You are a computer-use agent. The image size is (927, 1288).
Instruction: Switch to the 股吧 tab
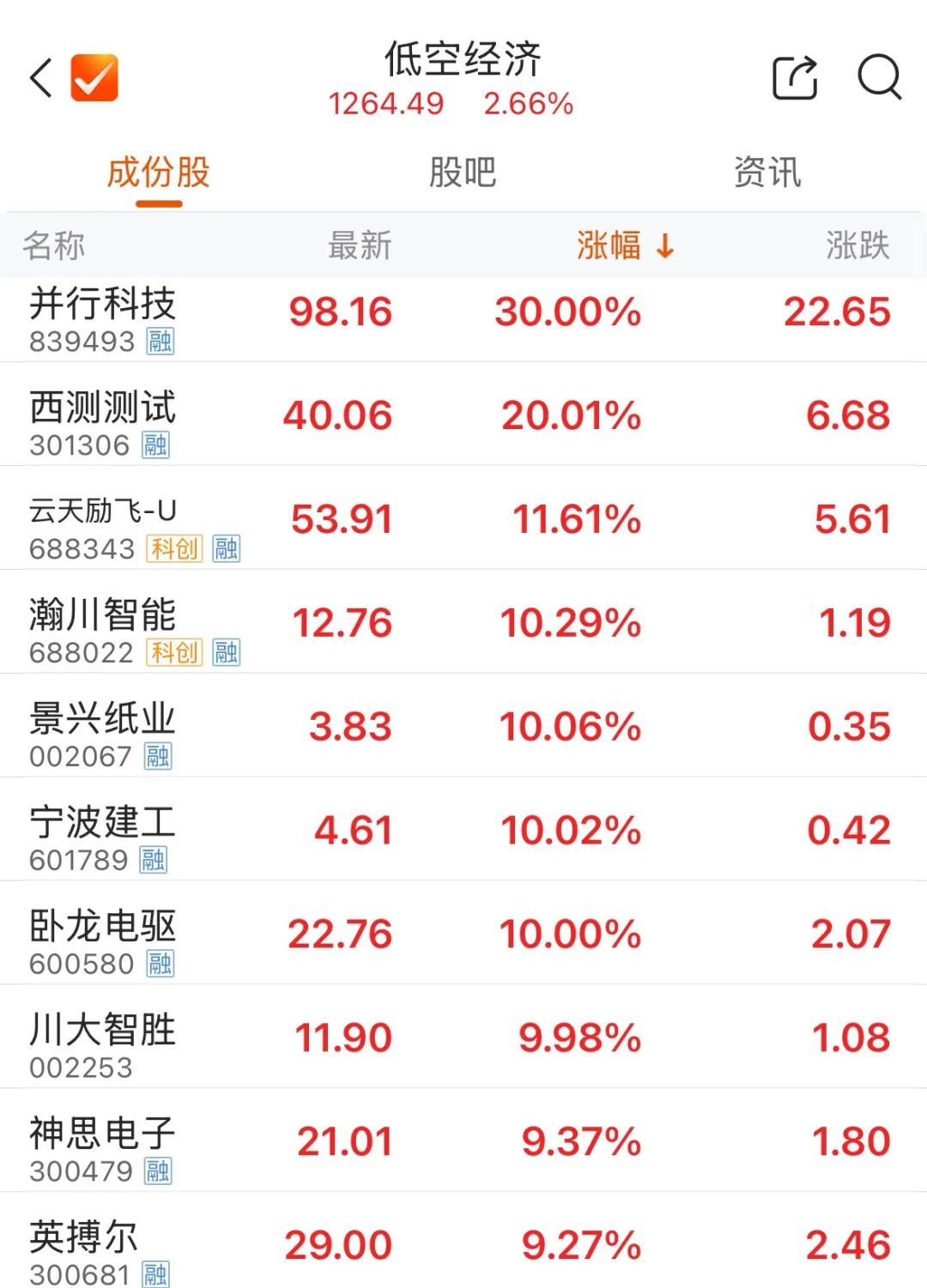(x=463, y=172)
